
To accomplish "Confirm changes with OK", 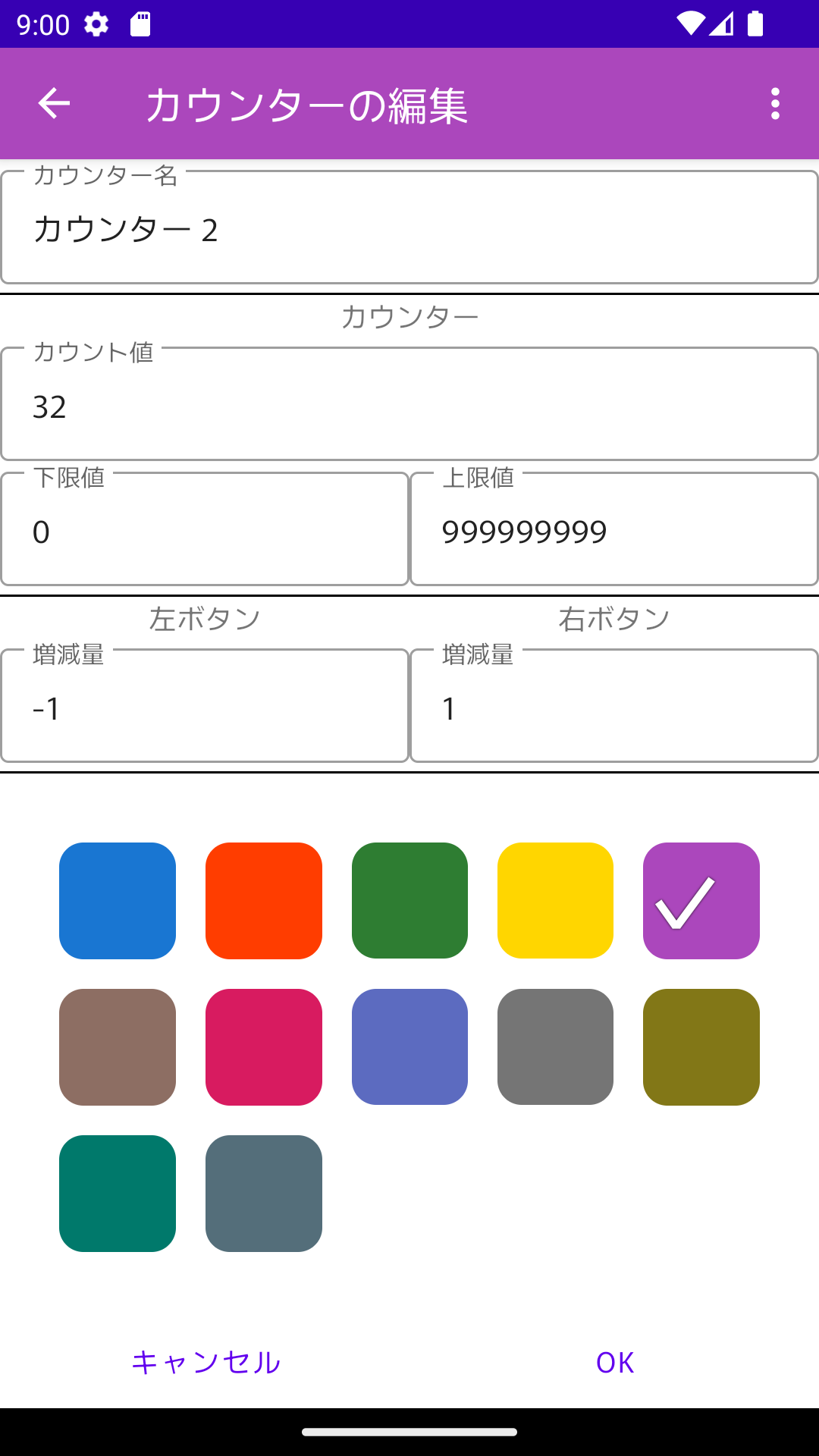I will tap(615, 1363).
